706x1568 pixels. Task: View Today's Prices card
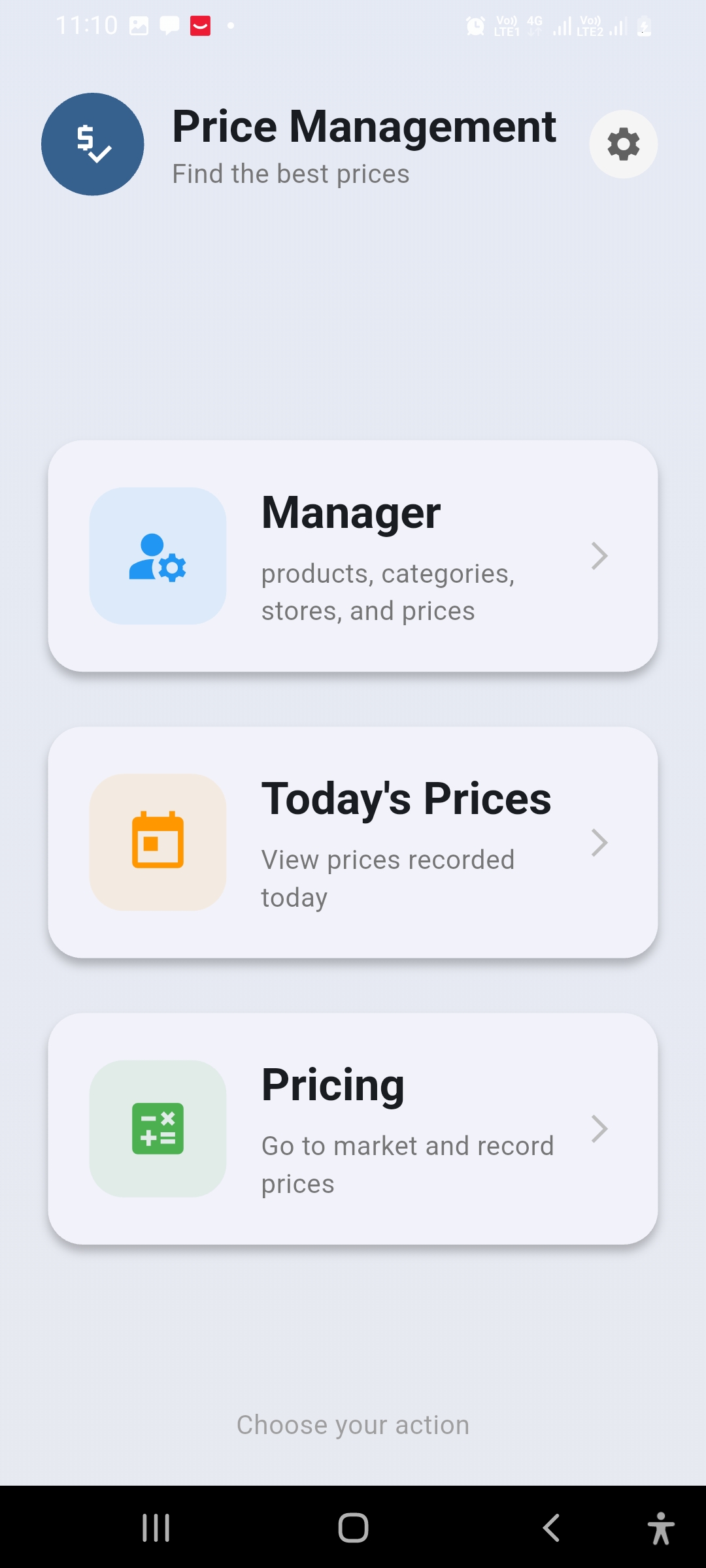pos(353,842)
